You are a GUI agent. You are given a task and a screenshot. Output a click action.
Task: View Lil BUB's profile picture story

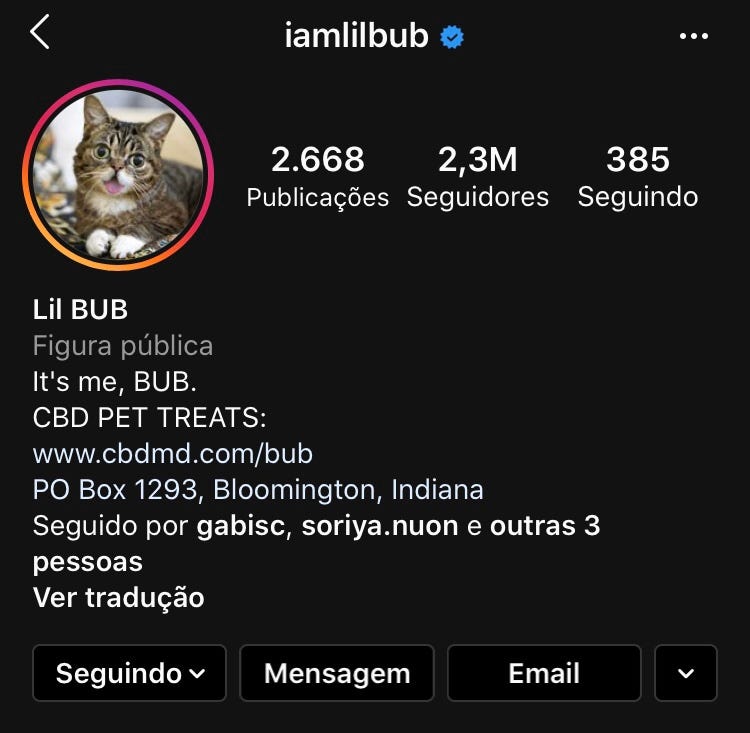pyautogui.click(x=118, y=174)
